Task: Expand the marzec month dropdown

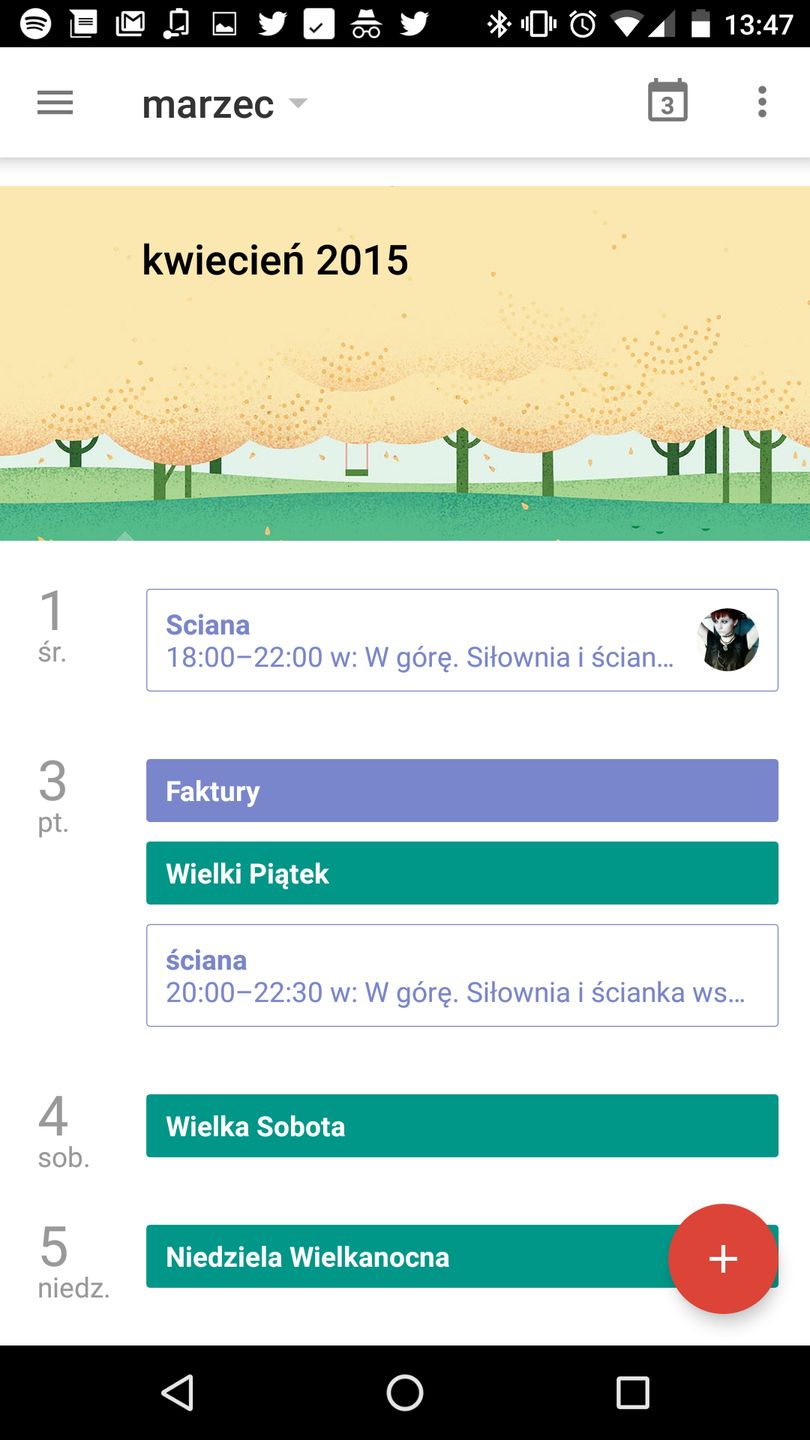Action: pyautogui.click(x=225, y=104)
